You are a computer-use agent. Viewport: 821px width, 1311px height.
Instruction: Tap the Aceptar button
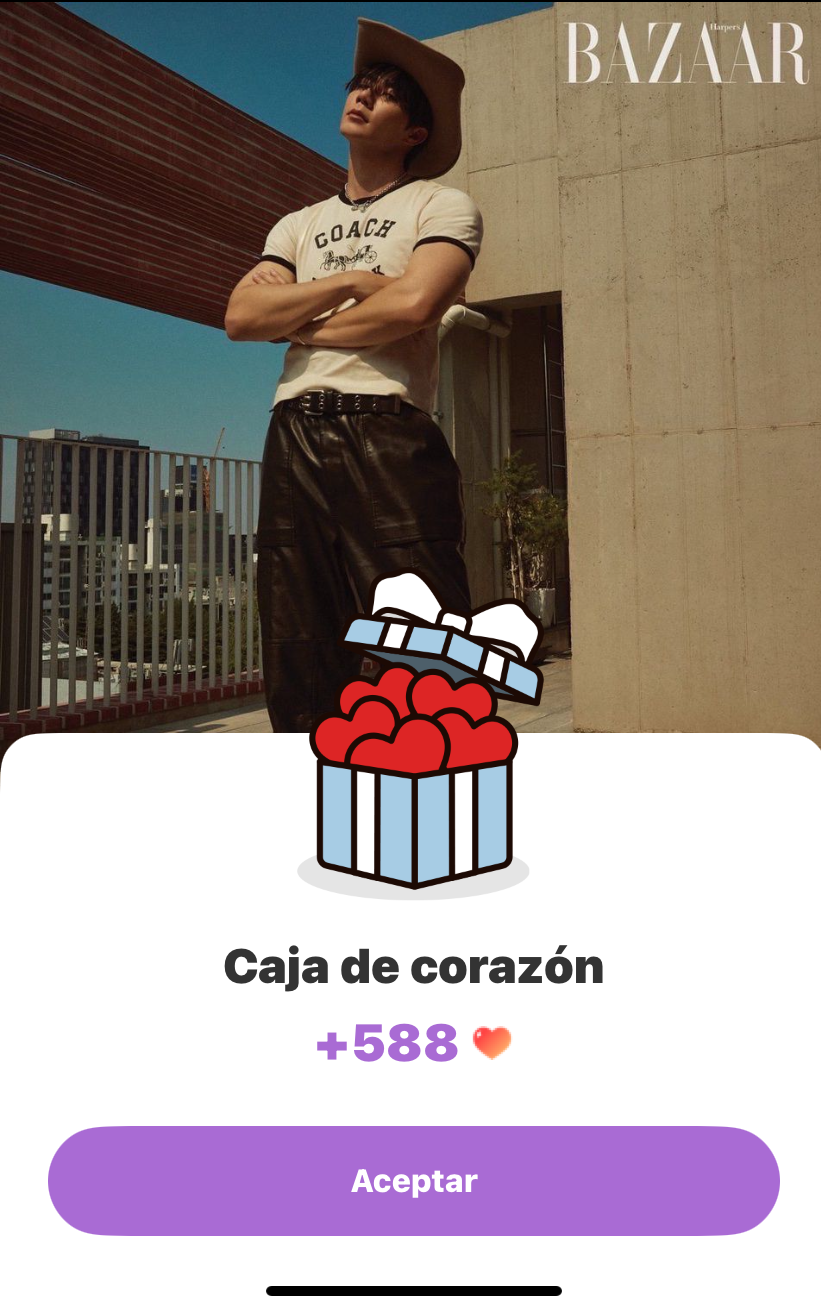[x=413, y=1181]
